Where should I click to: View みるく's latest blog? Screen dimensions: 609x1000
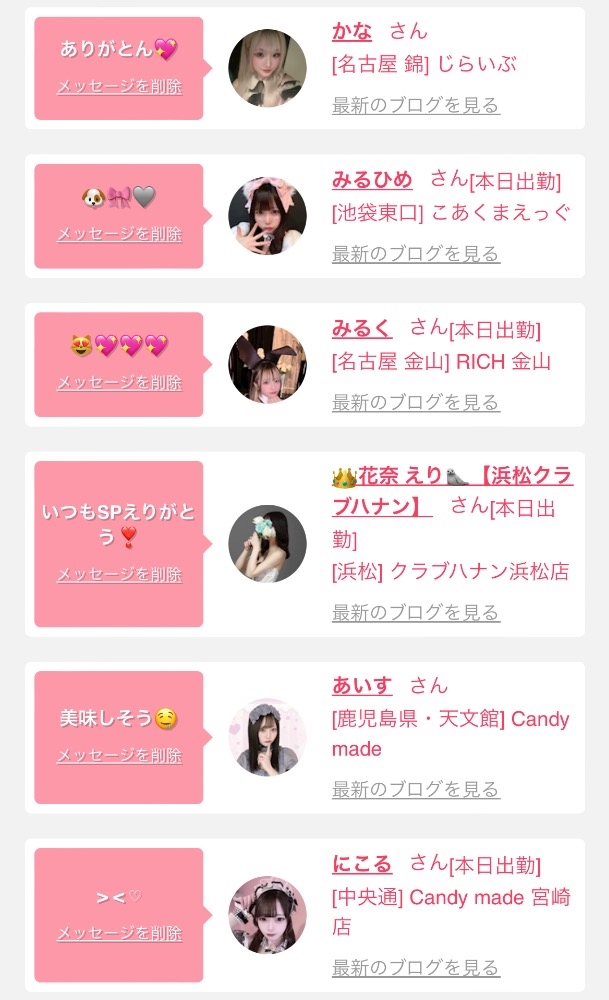coord(416,402)
